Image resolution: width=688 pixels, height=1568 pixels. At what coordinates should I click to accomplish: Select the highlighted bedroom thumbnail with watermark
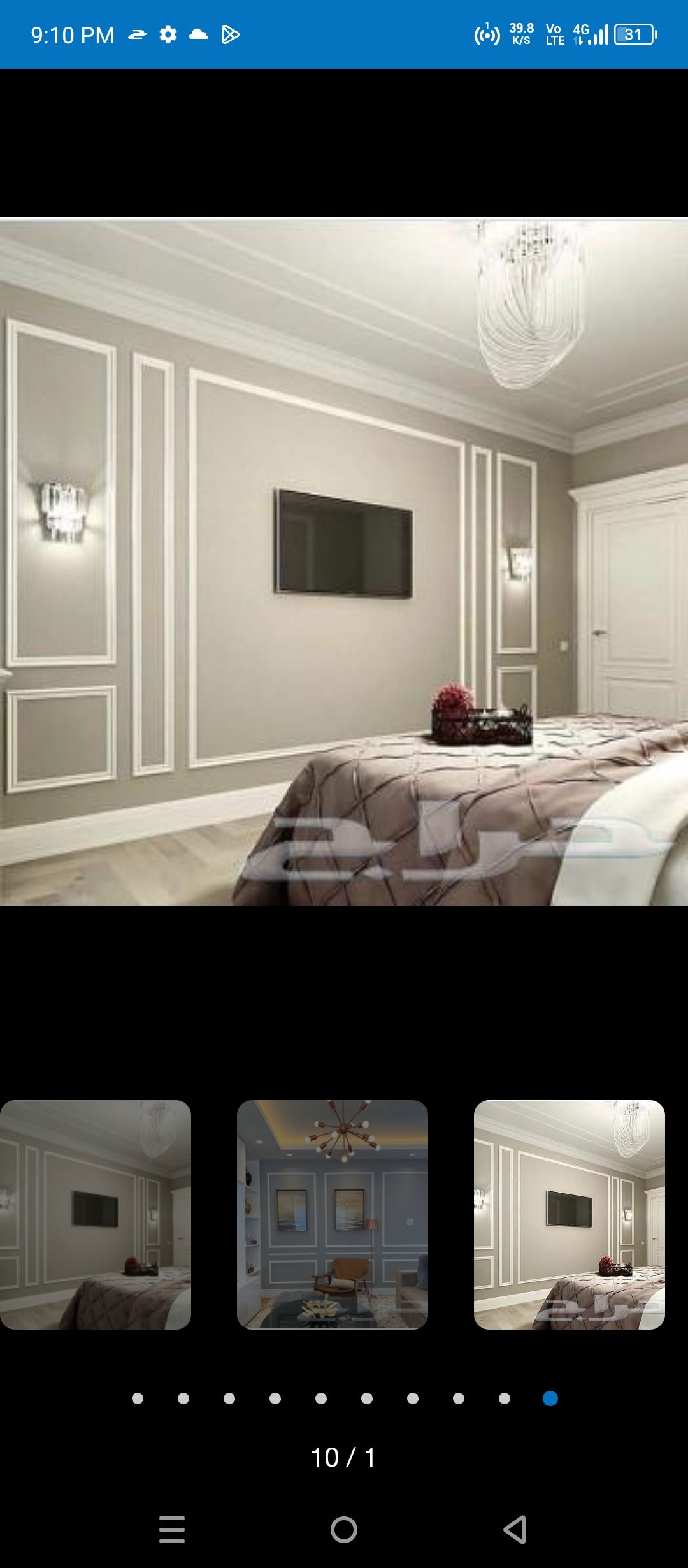point(569,1214)
